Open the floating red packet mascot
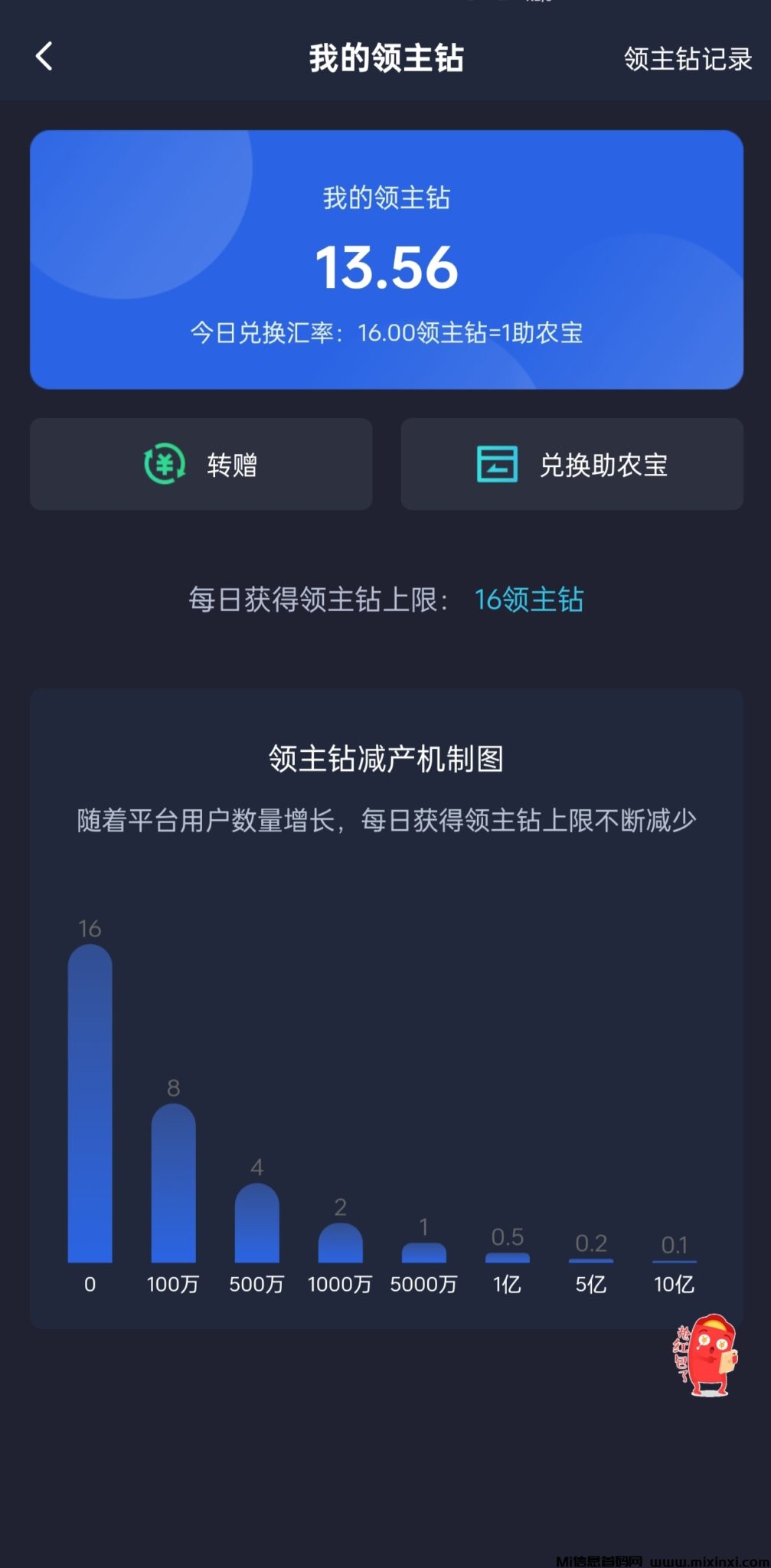 pos(707,1355)
